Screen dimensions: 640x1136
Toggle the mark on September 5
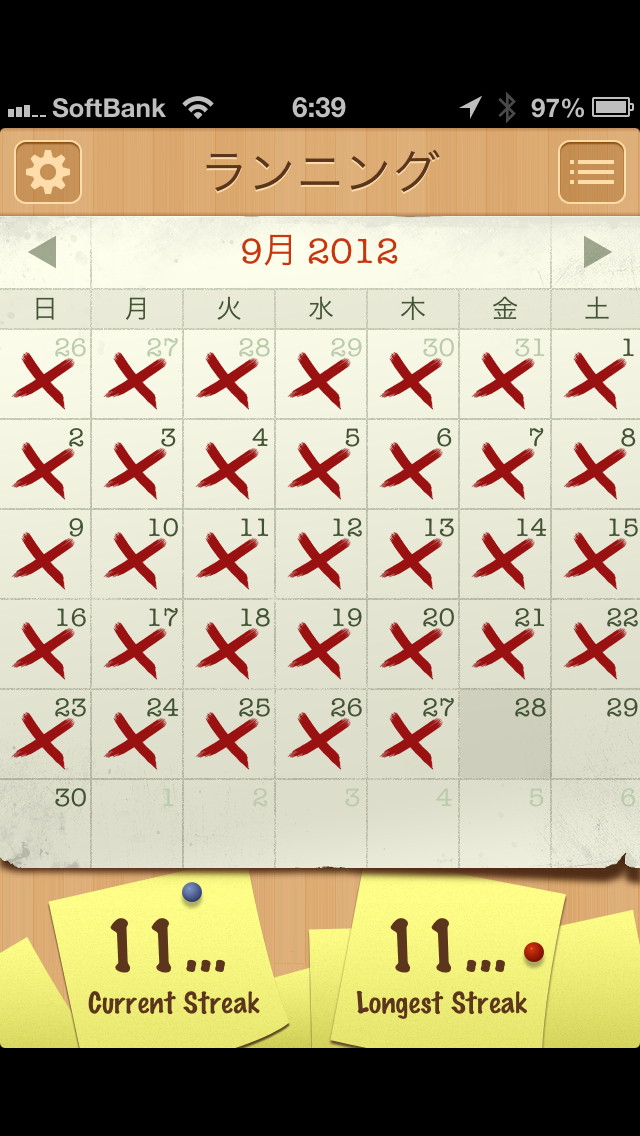[x=321, y=464]
